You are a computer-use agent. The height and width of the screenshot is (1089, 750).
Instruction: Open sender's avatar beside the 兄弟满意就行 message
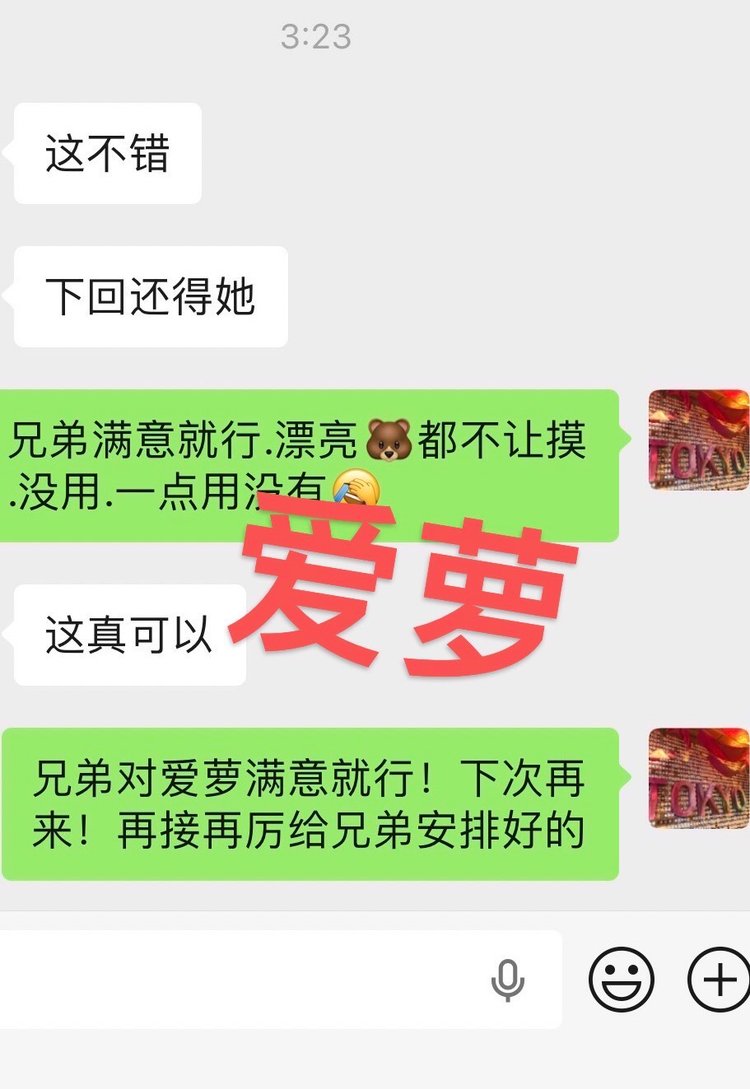click(698, 440)
